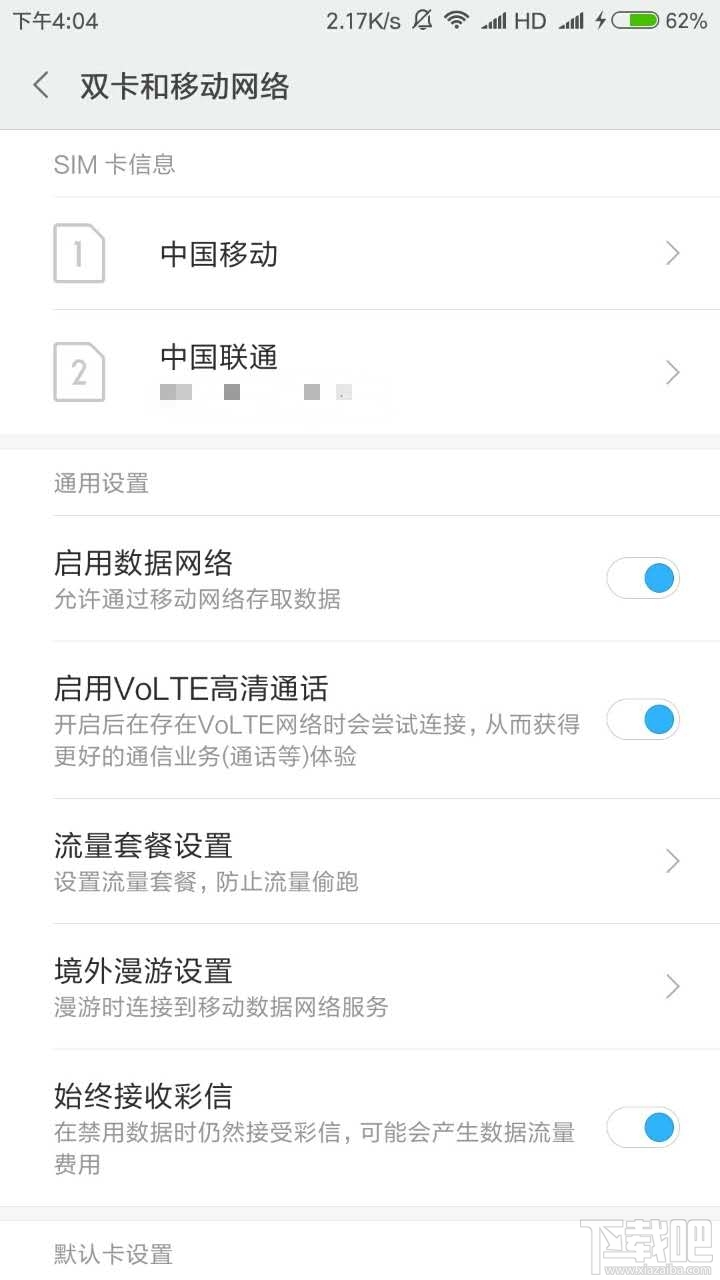Open the SIM 1 card slot icon

[x=79, y=254]
